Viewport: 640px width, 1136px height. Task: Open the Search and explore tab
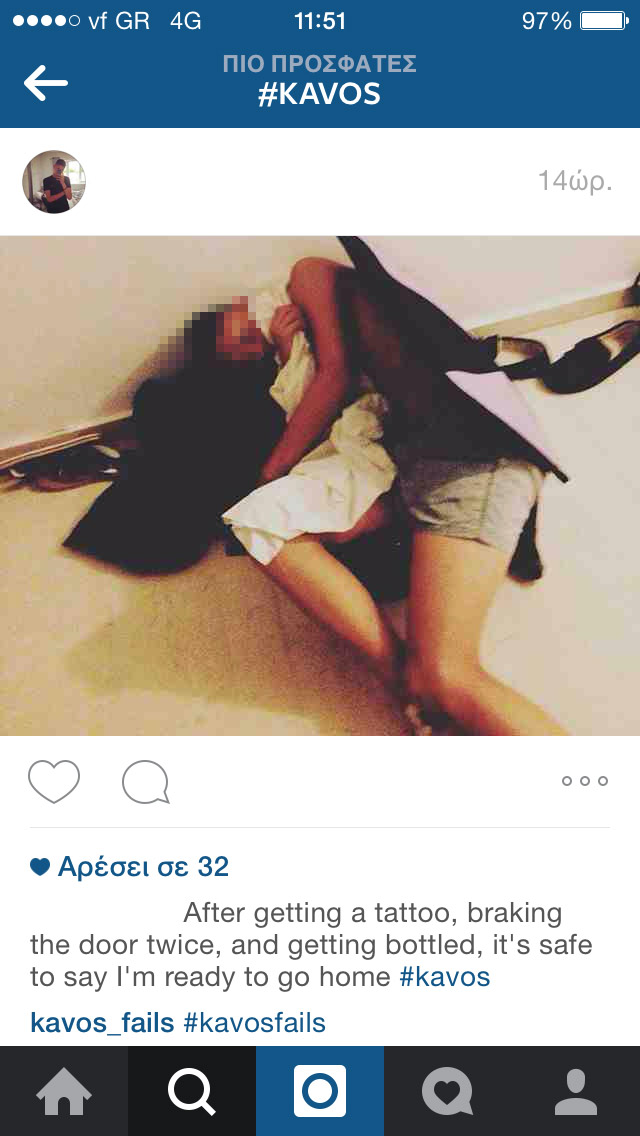[192, 1091]
